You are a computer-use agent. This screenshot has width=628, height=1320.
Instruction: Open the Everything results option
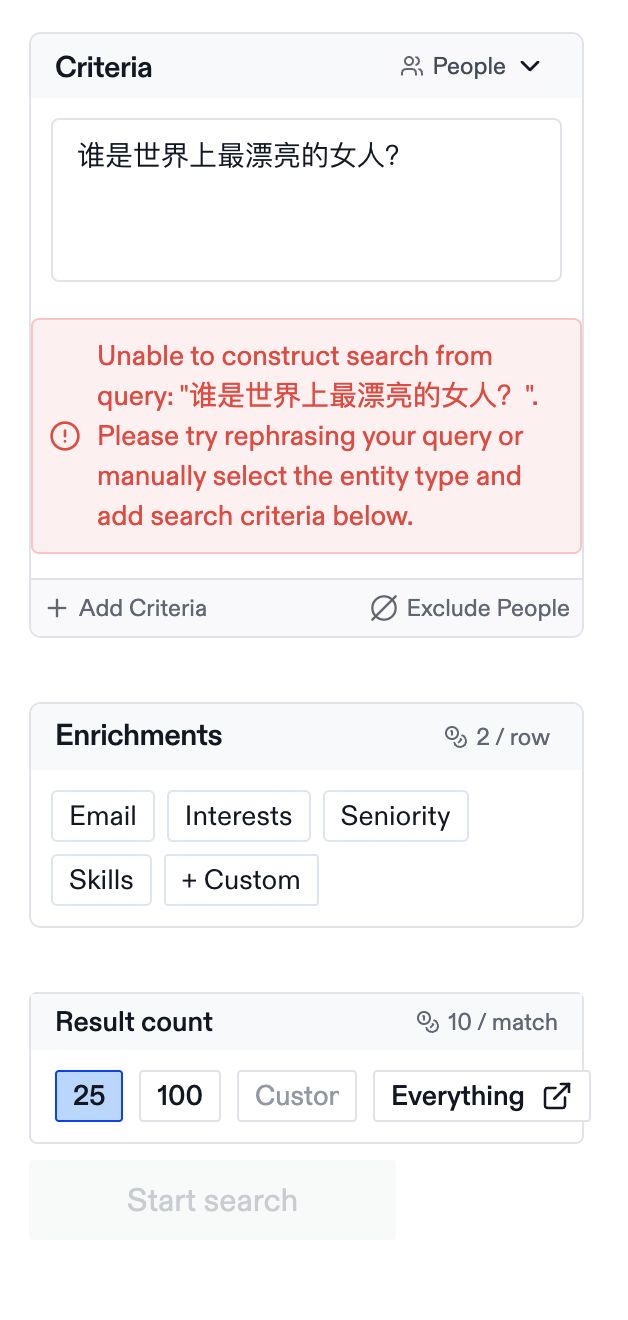pyautogui.click(x=481, y=1096)
